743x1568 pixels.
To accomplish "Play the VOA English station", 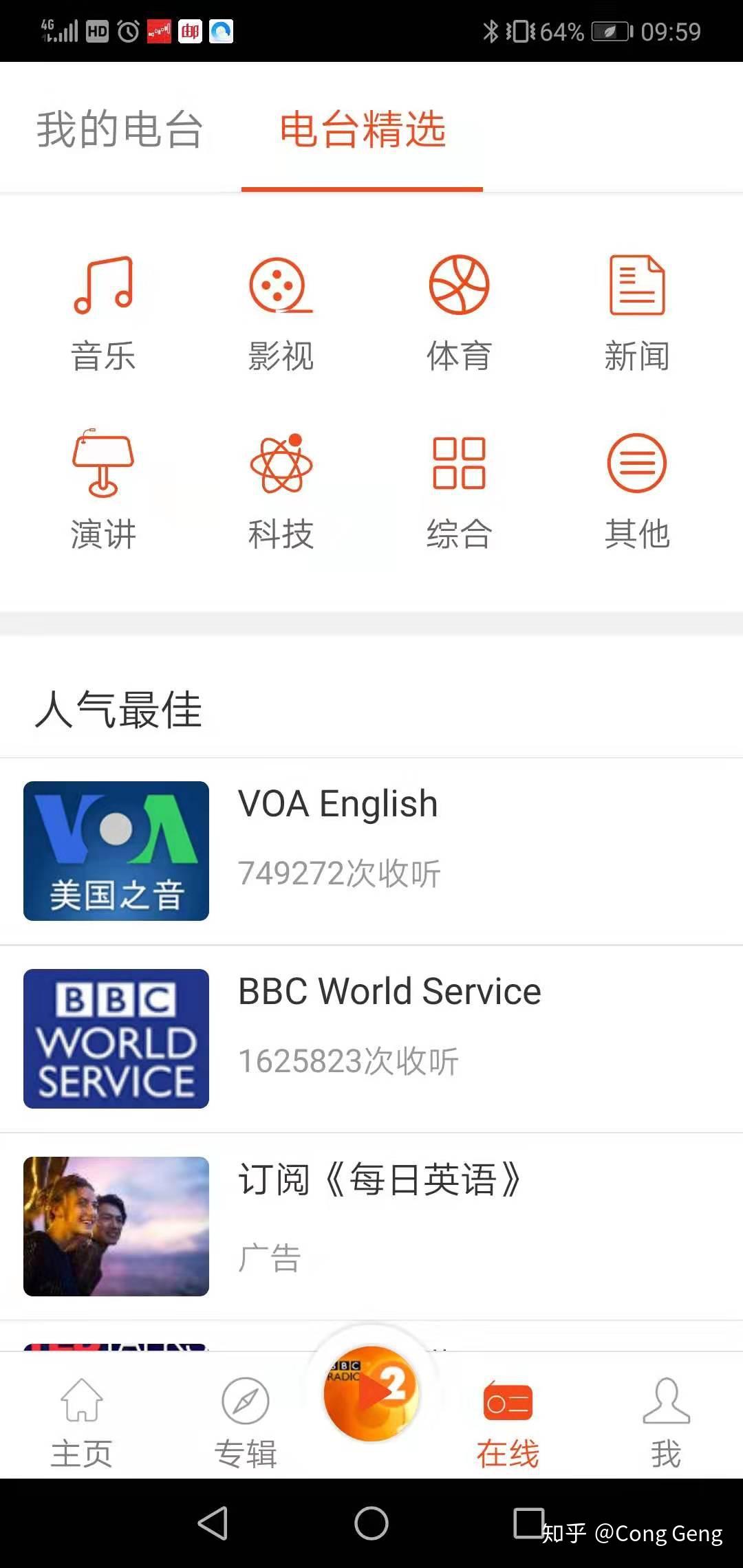I will click(x=371, y=851).
